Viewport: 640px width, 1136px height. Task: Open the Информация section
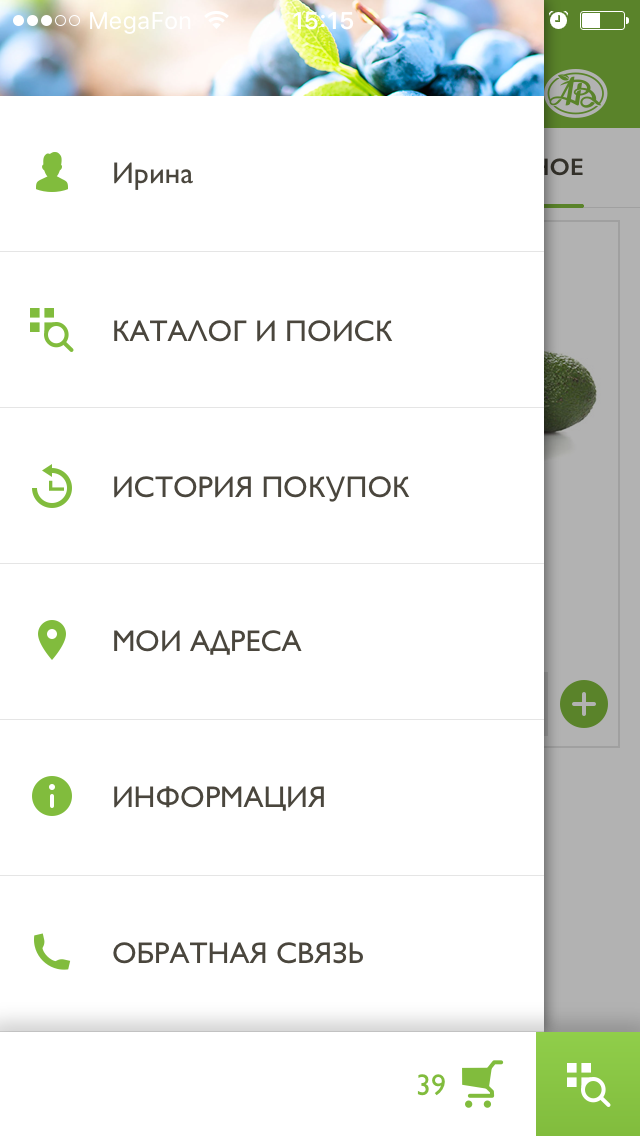[270, 797]
